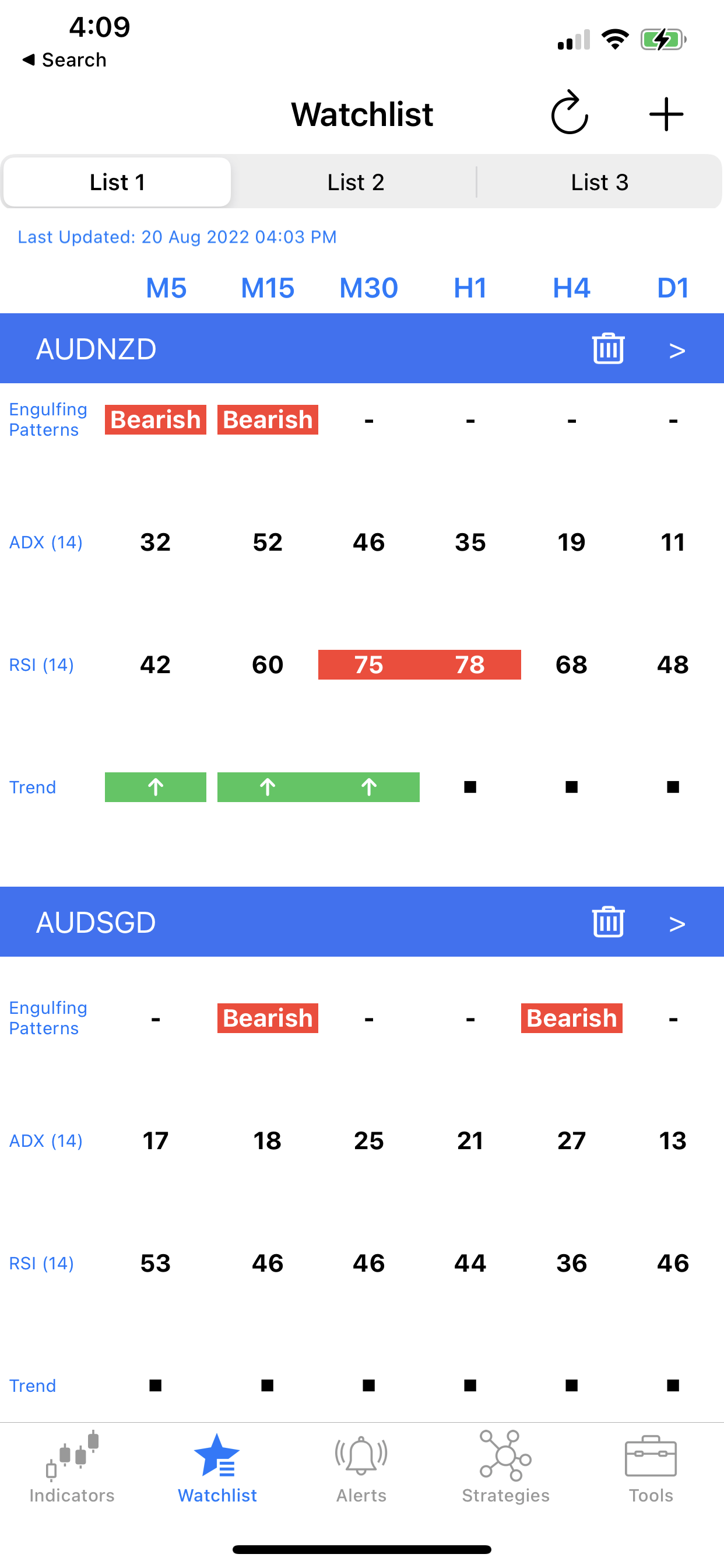This screenshot has height=1568, width=724.
Task: Open the Tools tab
Action: click(651, 1468)
